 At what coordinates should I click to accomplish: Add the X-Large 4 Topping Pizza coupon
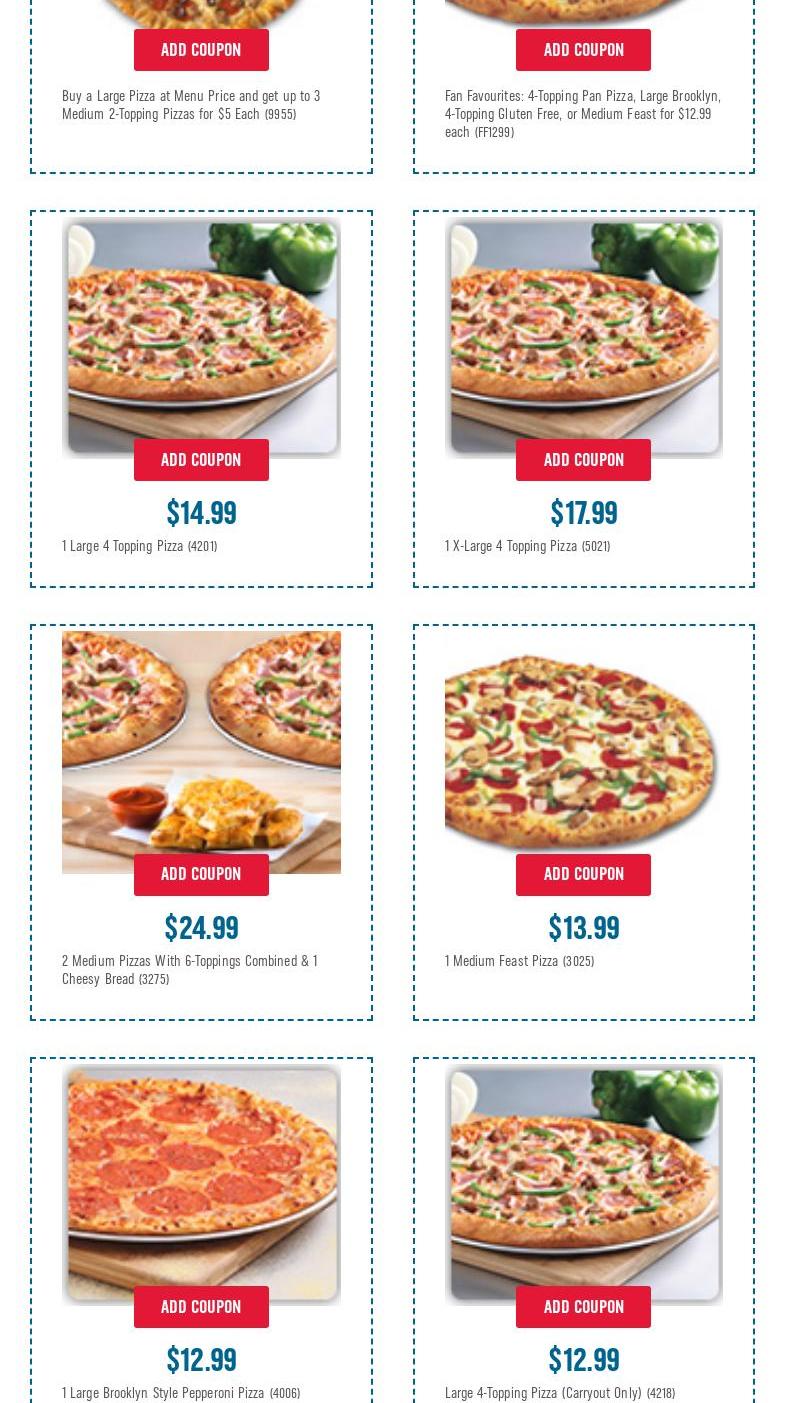[x=583, y=460]
